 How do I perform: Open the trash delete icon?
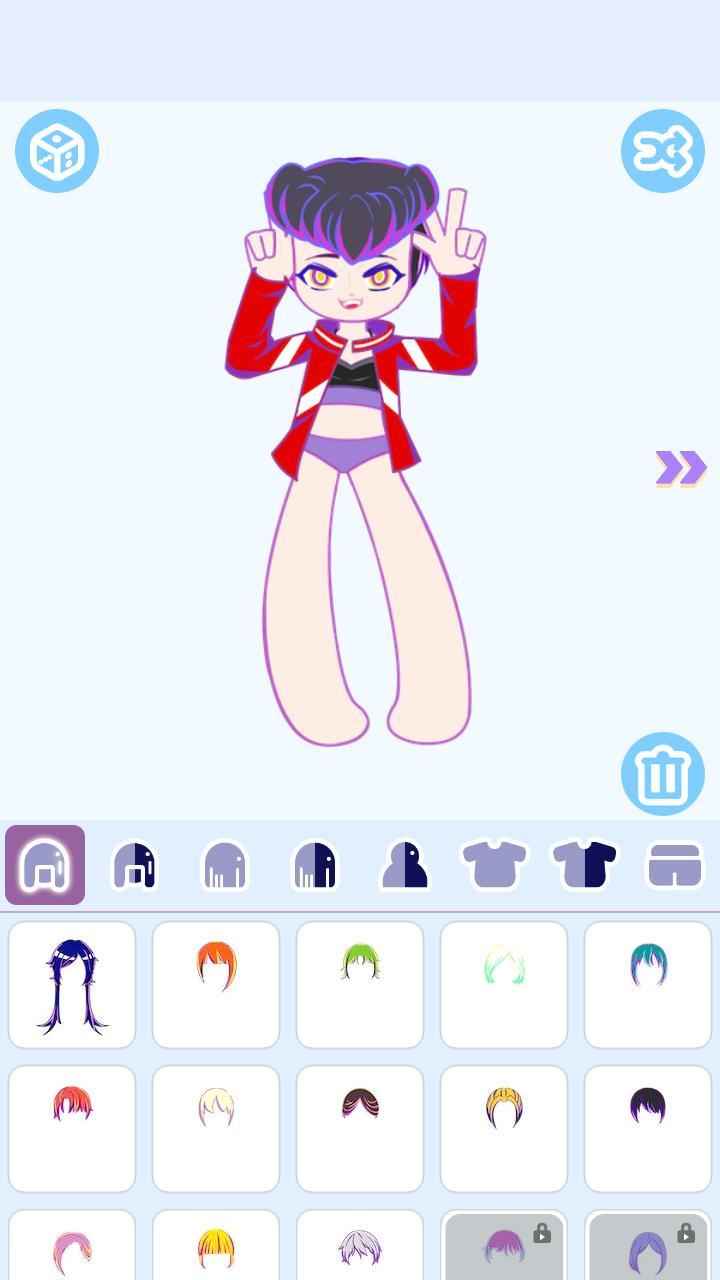point(661,775)
